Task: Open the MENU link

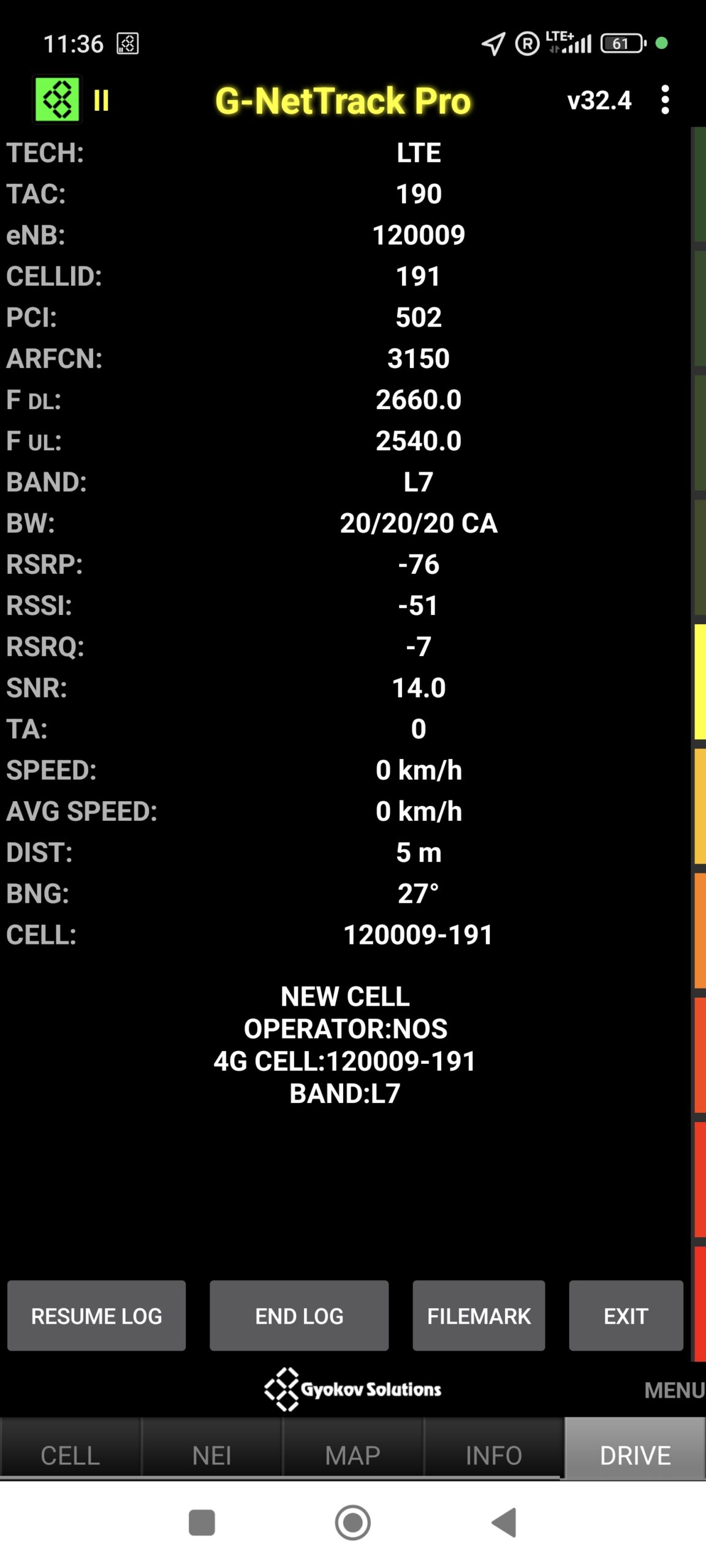Action: point(674,1390)
